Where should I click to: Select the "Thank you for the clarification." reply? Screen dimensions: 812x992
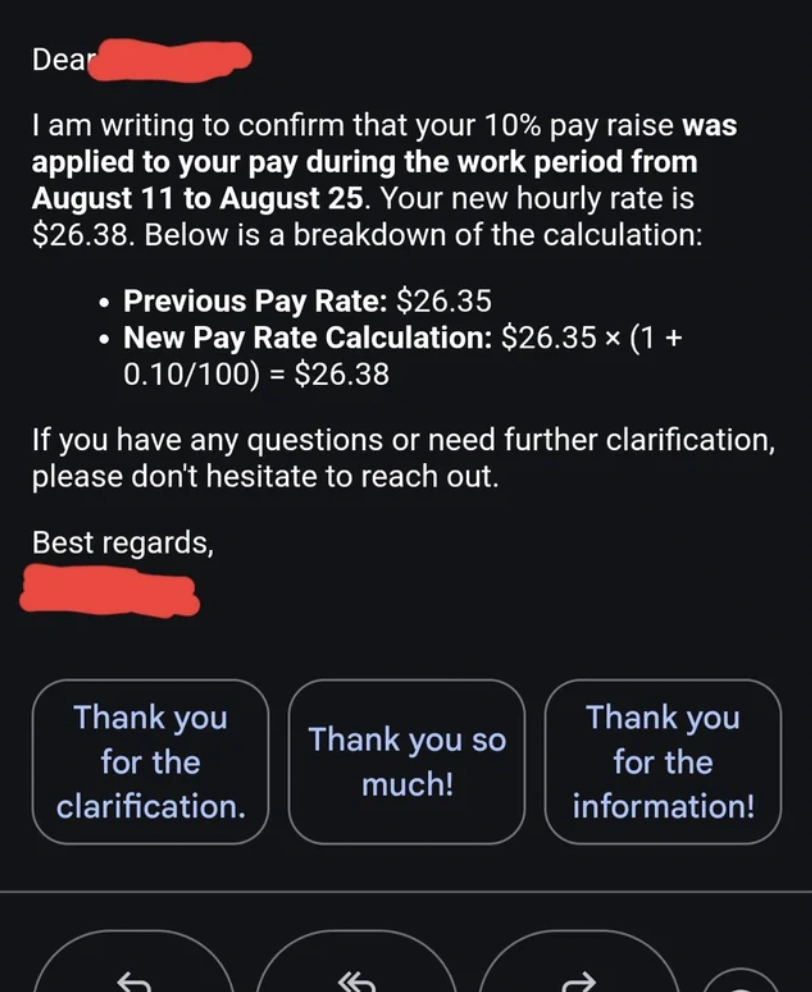(x=151, y=761)
